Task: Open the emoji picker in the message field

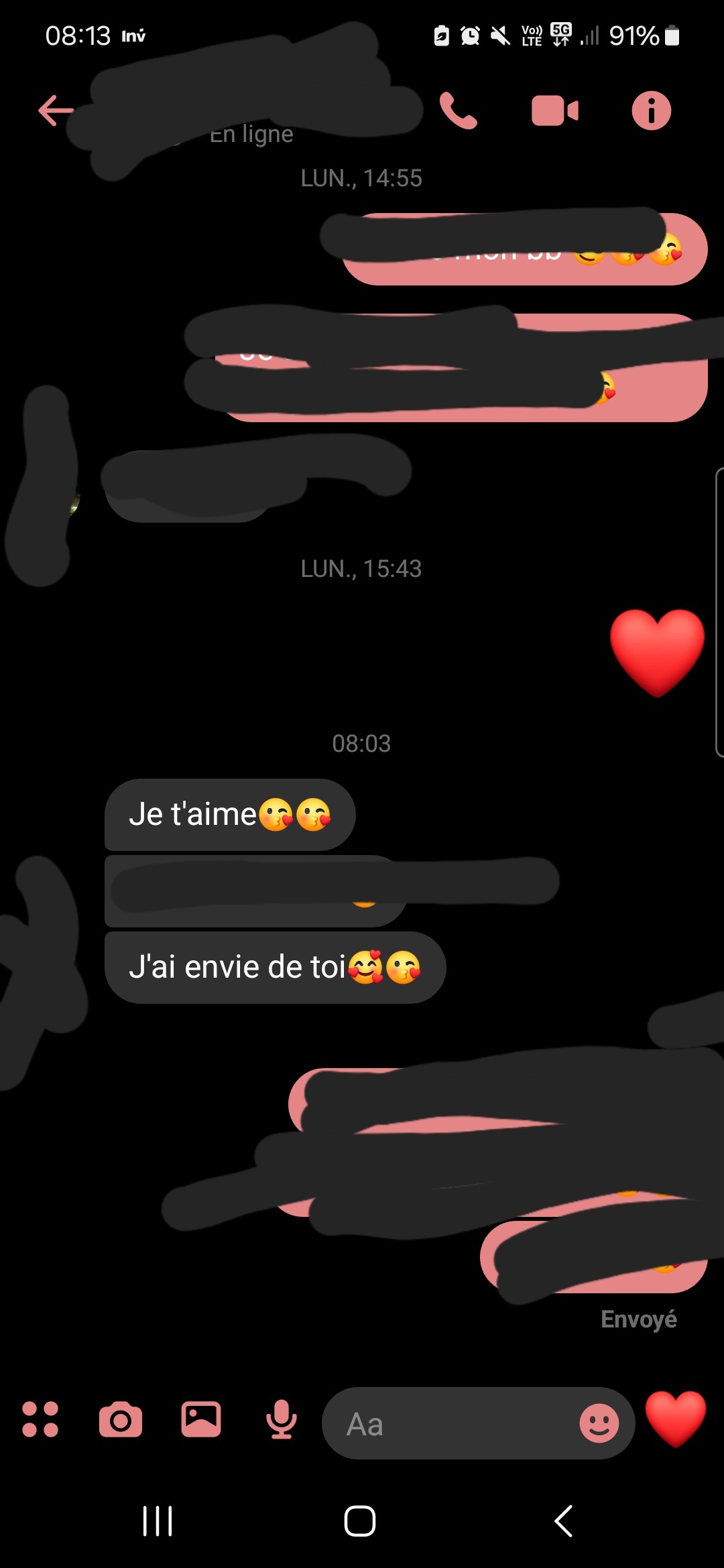Action: click(x=599, y=1423)
